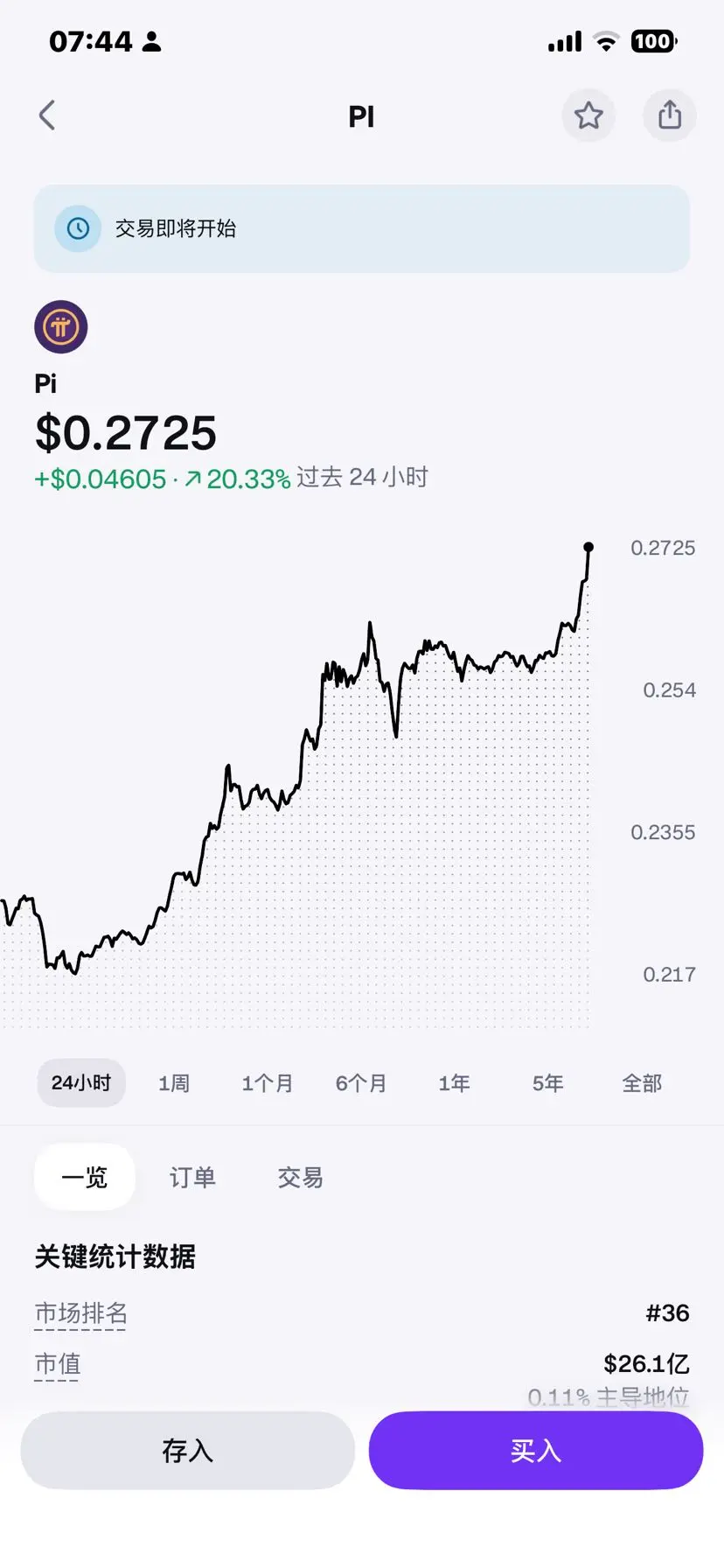The image size is (724, 1568).
Task: Open the 一览 overview tab
Action: [x=85, y=1178]
